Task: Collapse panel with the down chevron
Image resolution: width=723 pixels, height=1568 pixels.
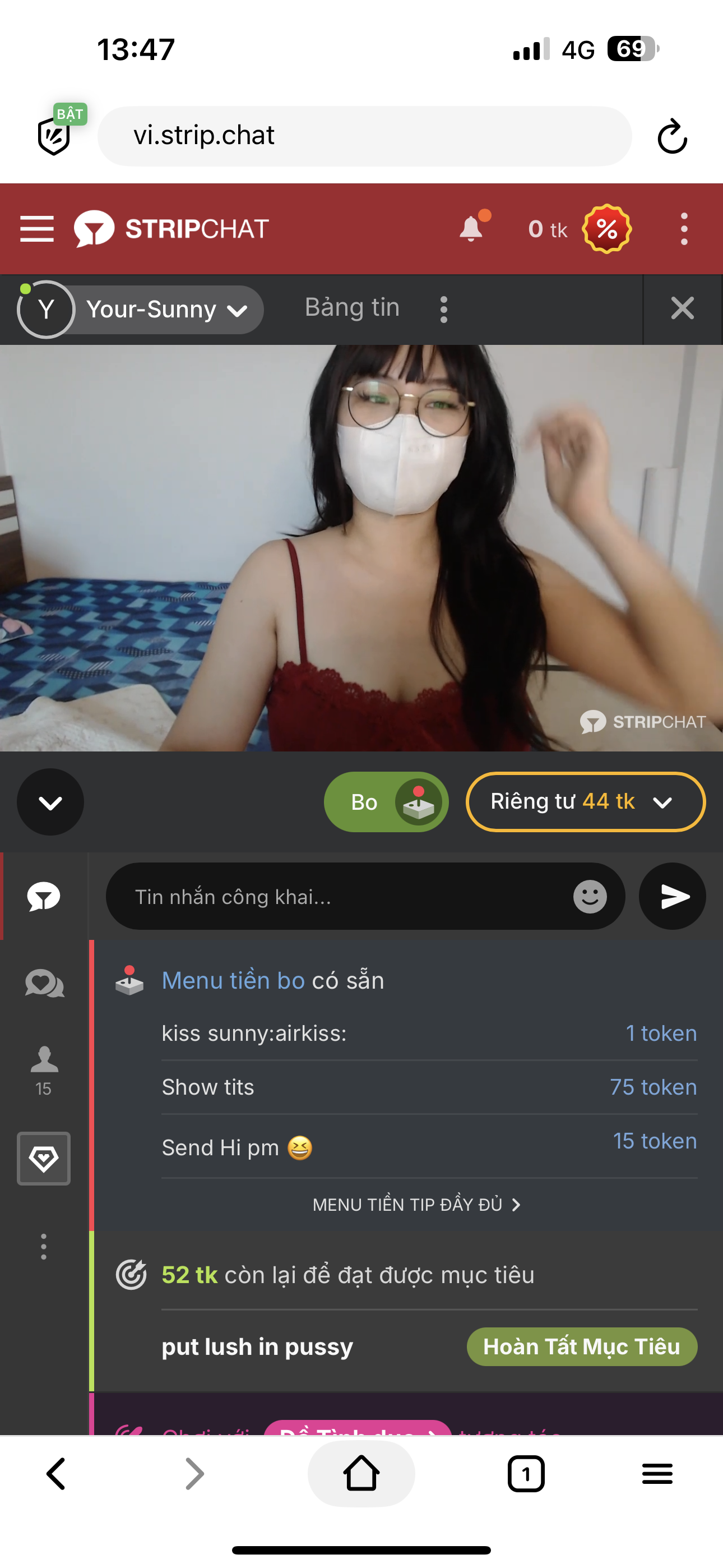Action: 50,803
